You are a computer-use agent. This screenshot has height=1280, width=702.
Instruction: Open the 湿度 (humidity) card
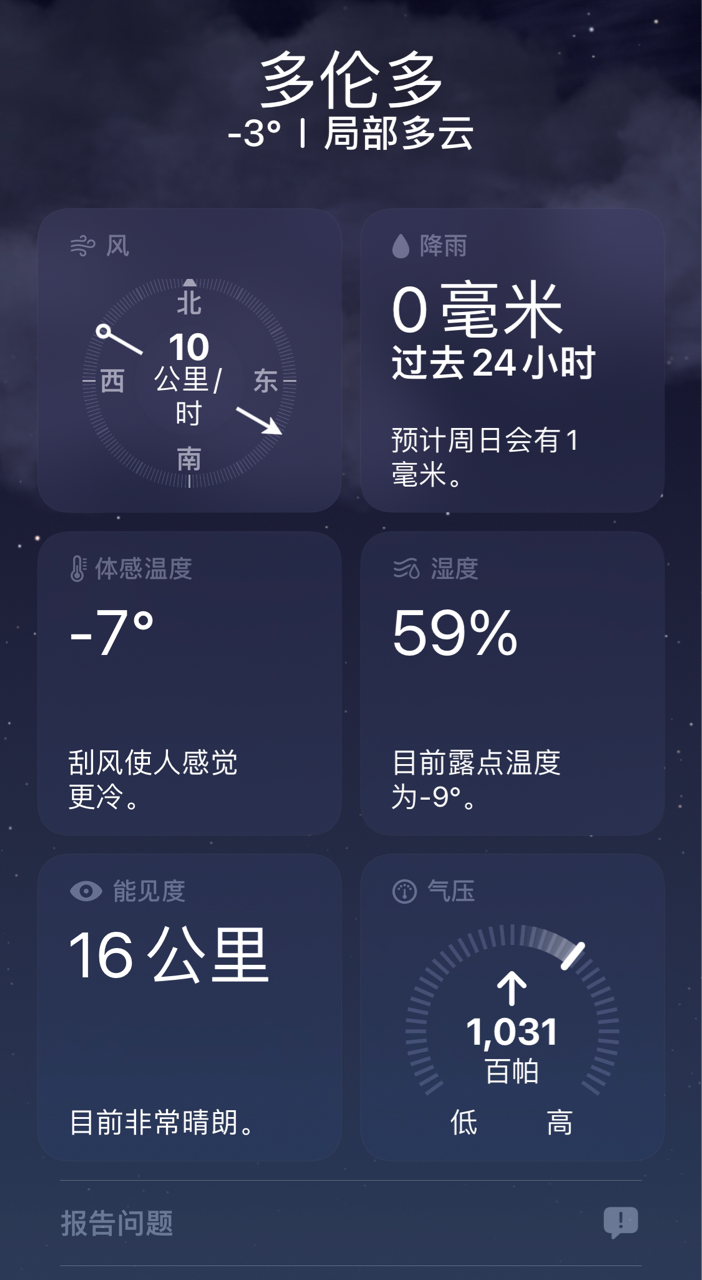(512, 683)
